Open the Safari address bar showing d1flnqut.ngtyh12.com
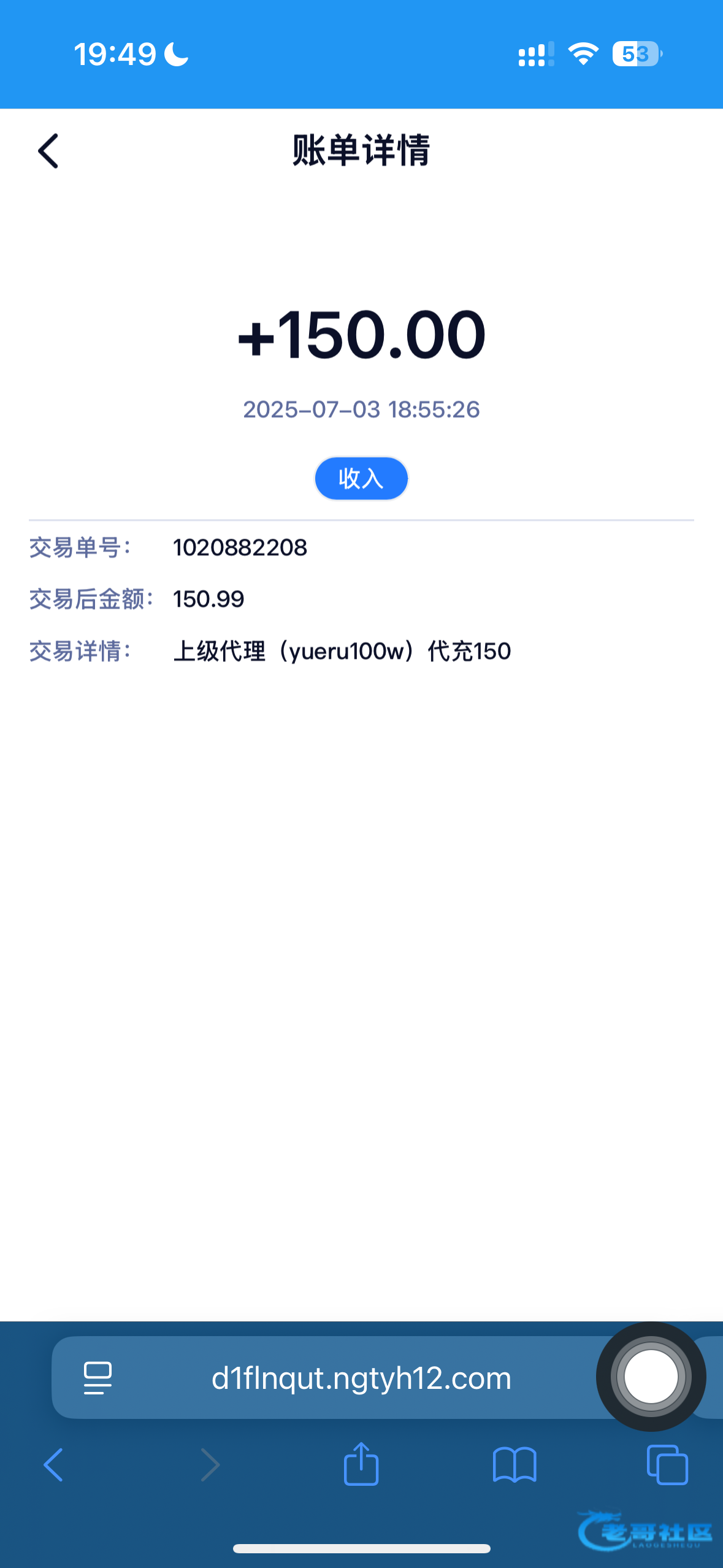The image size is (723, 1568). [361, 1378]
